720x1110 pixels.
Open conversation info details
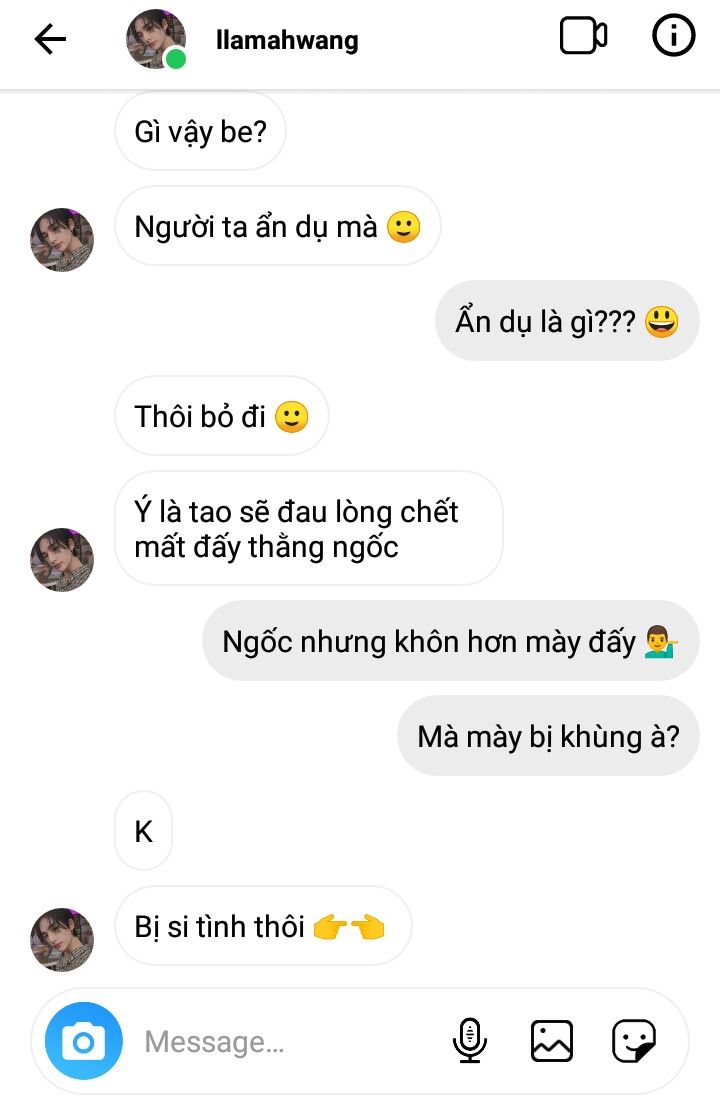(x=673, y=37)
